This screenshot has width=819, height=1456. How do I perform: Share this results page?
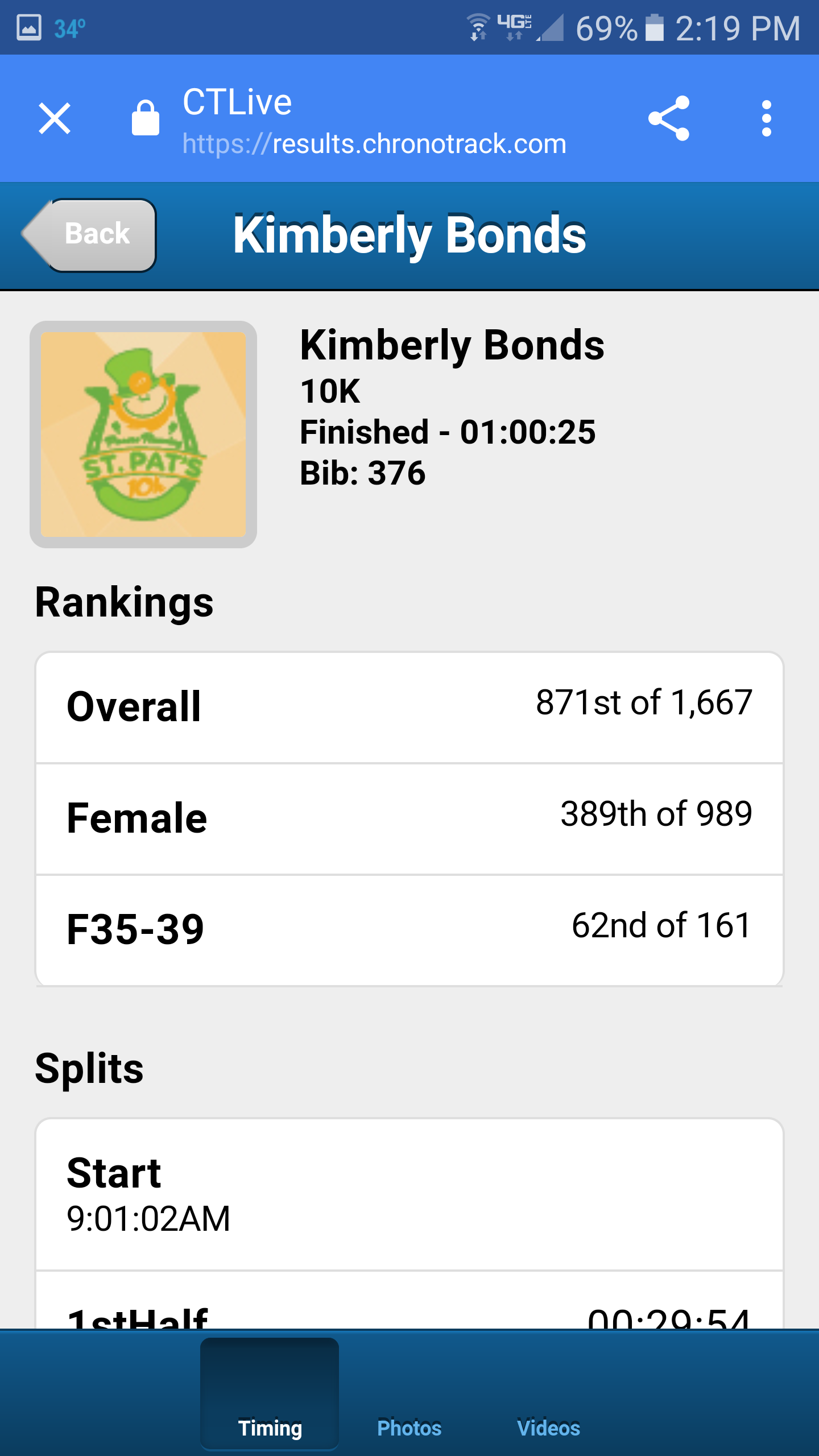(x=669, y=119)
